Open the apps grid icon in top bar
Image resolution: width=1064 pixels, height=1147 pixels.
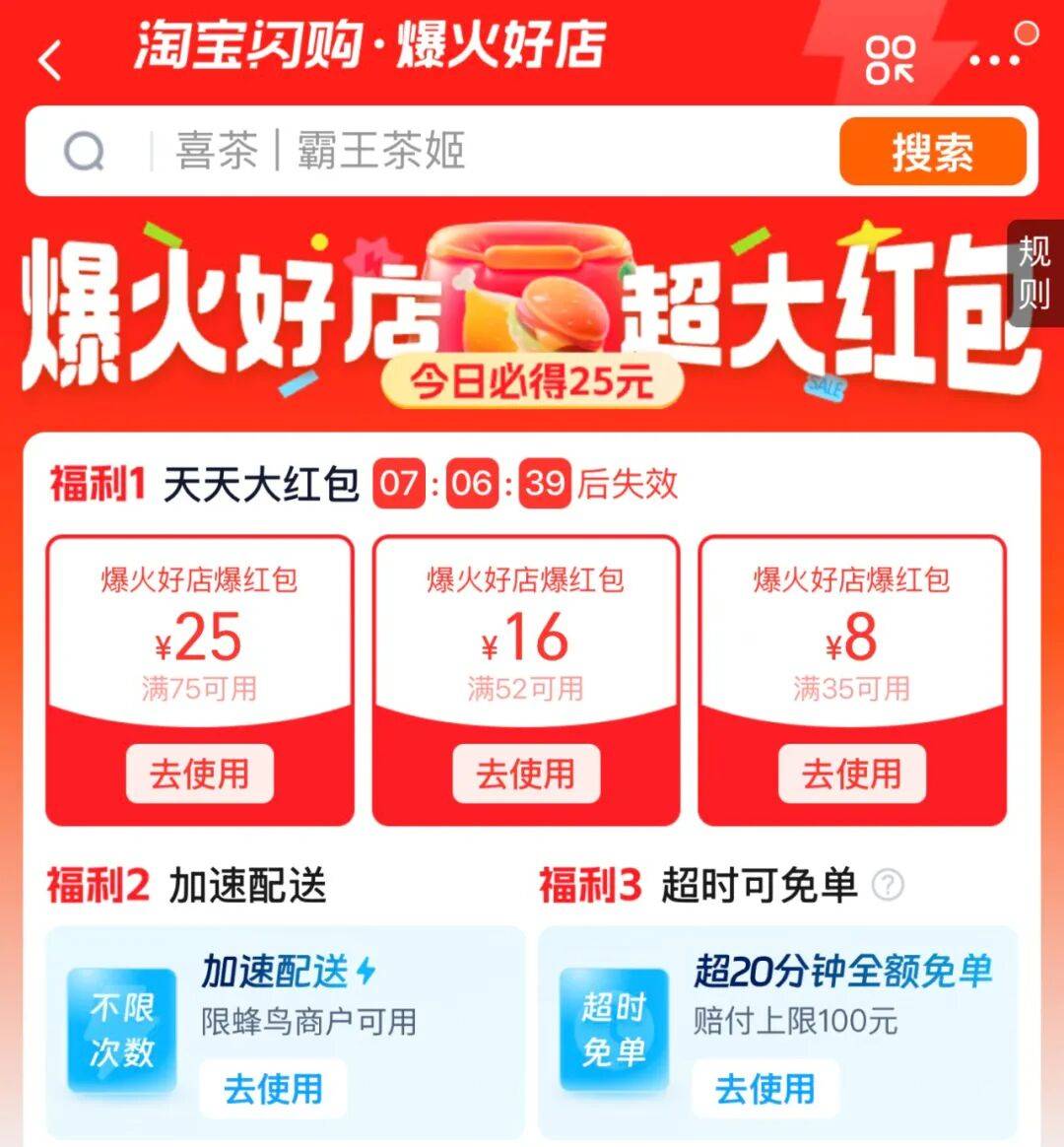point(892,61)
